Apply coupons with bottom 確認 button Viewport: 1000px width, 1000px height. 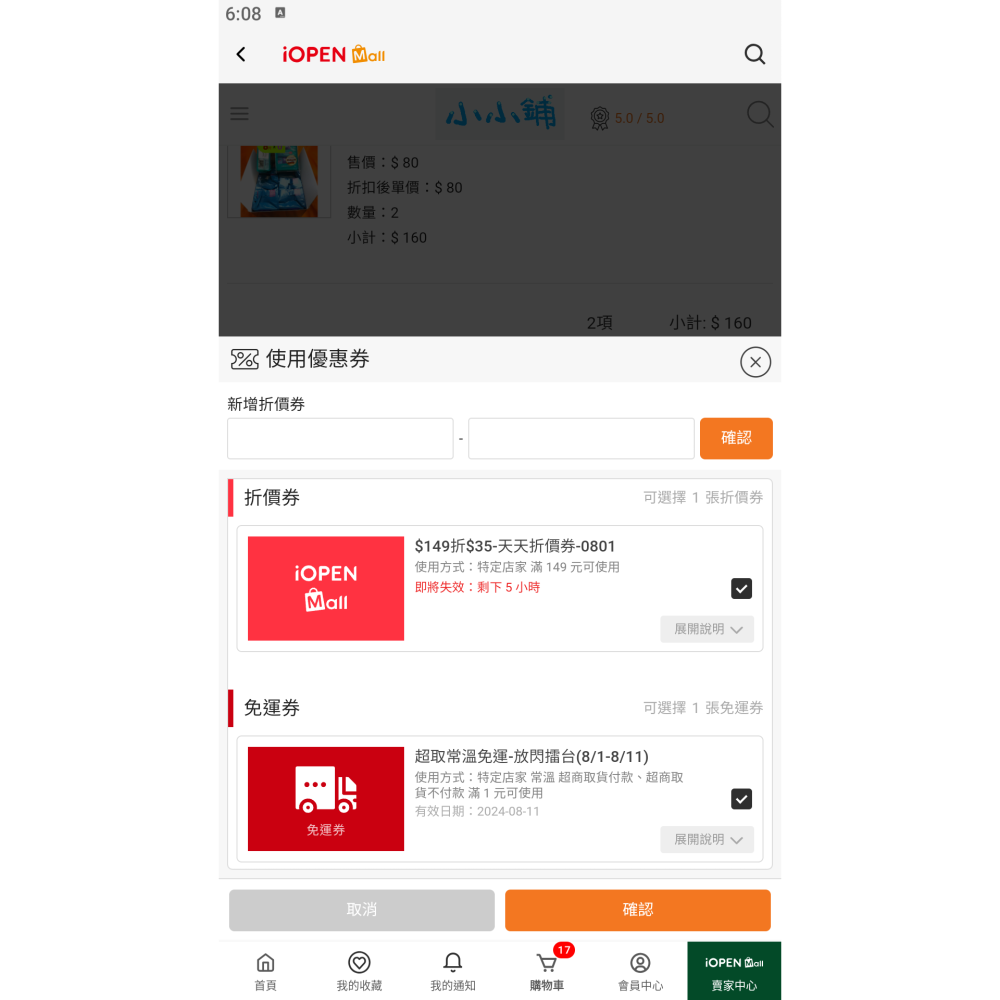637,910
